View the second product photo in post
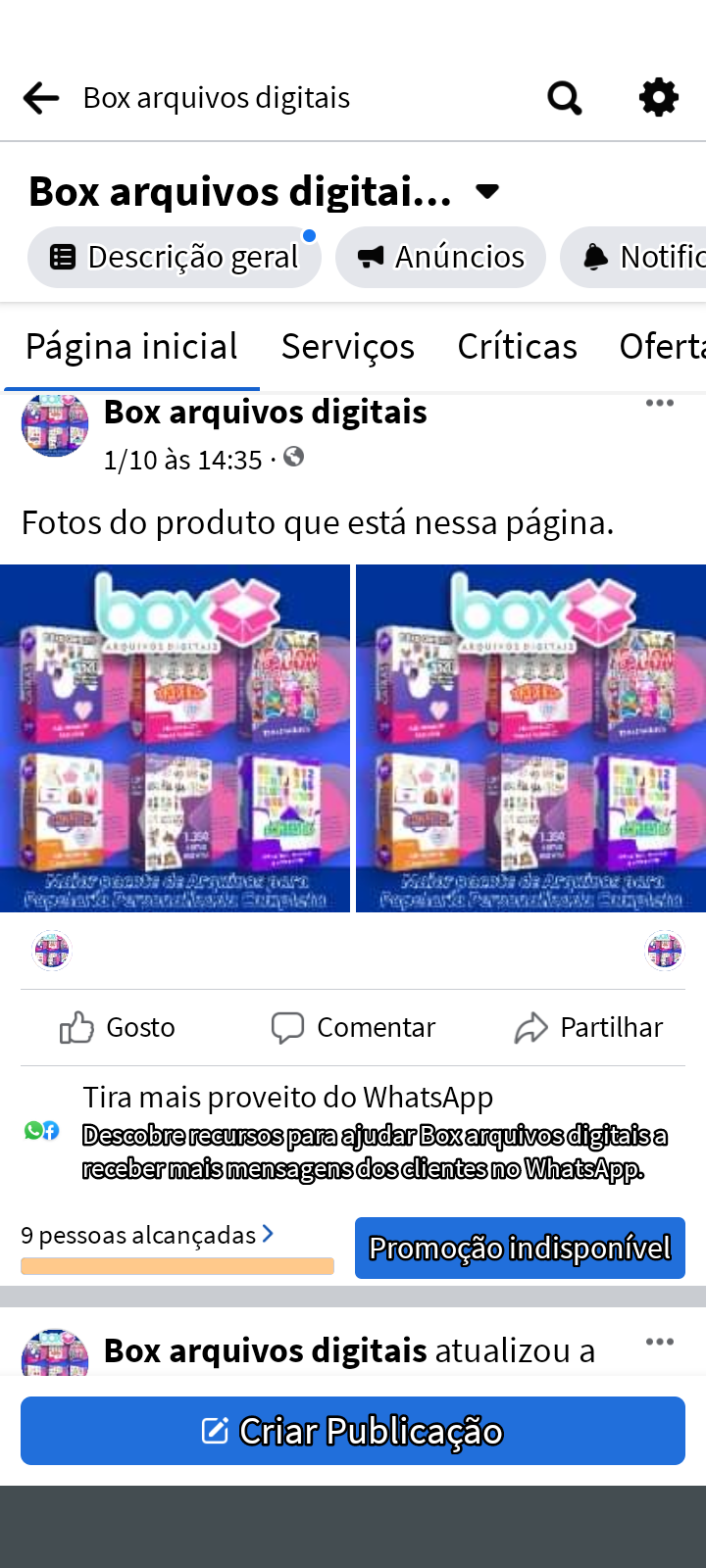Screen dimensions: 706x1568 [x=530, y=738]
